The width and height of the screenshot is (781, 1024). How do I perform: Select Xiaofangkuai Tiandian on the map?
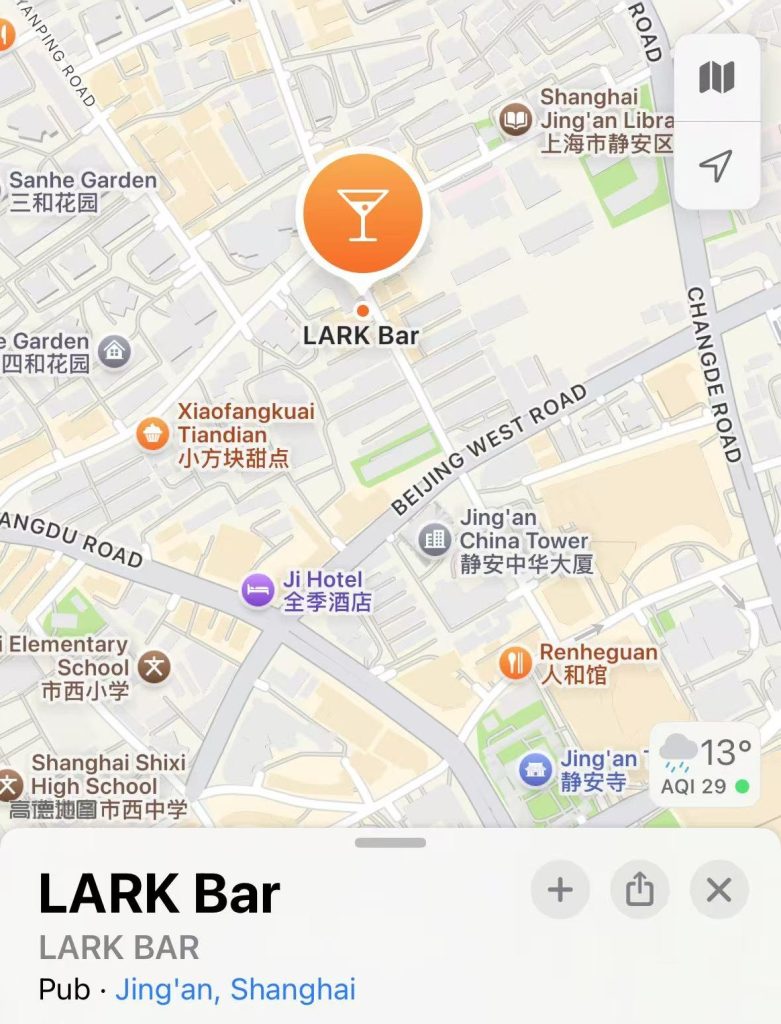tap(153, 435)
